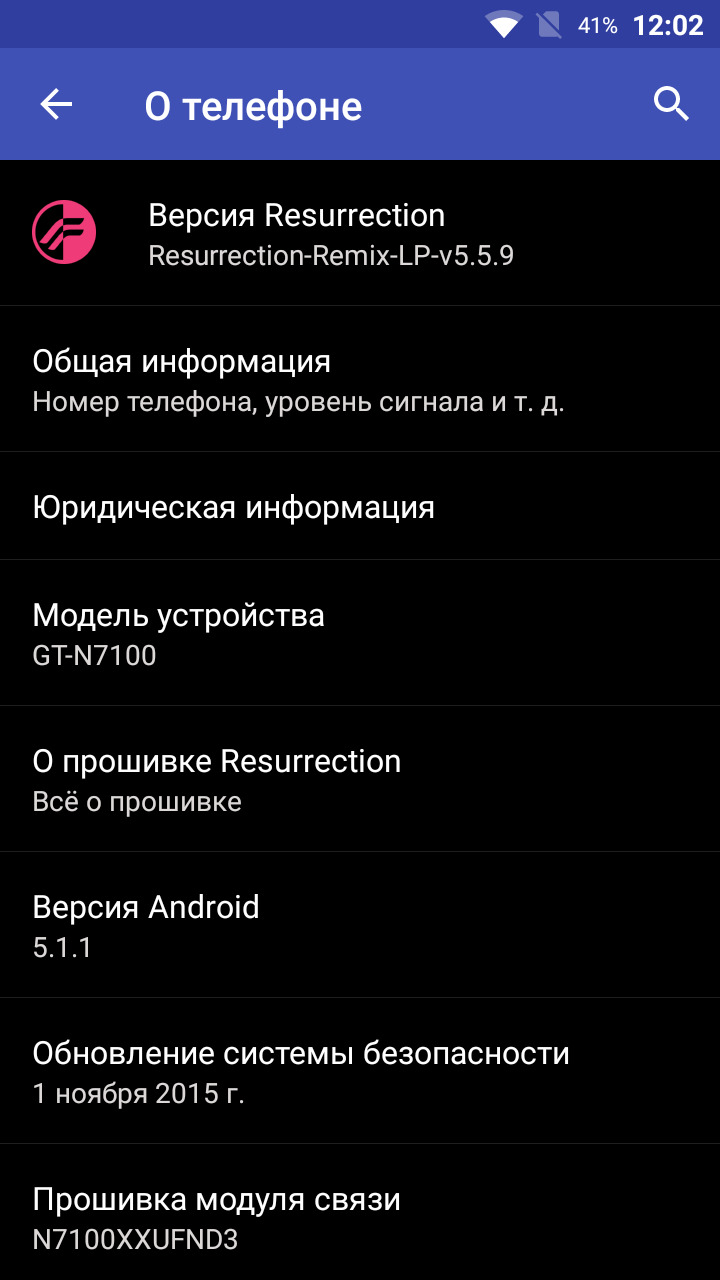The image size is (720, 1280).
Task: Open Юридическая информация
Action: [x=360, y=506]
